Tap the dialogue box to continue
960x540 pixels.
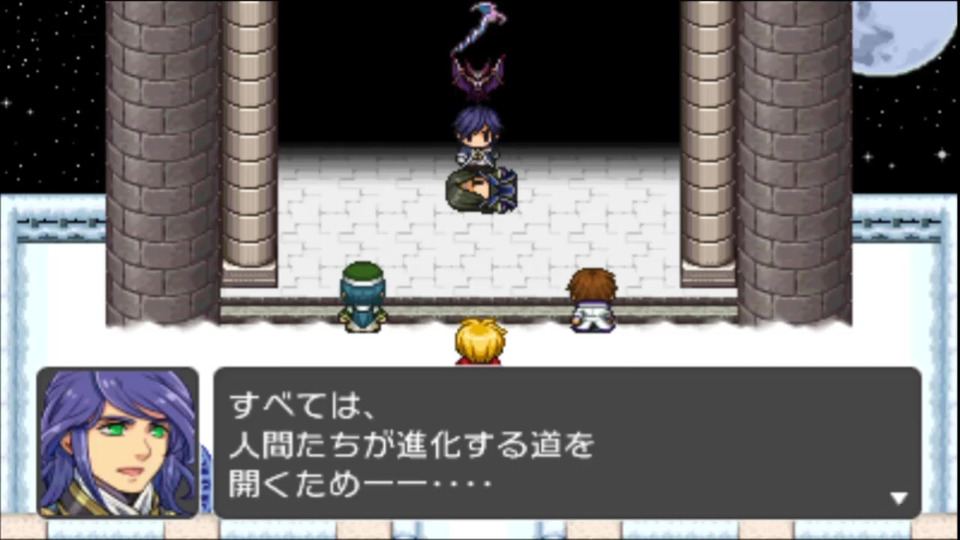pyautogui.click(x=566, y=442)
